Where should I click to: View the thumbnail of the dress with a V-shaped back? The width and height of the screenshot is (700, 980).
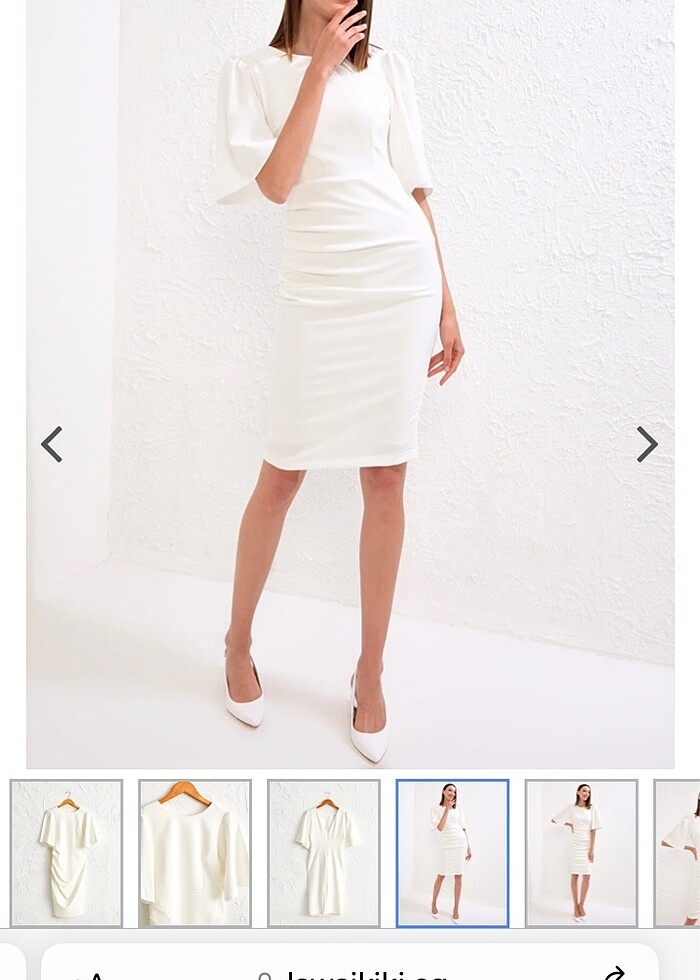point(324,853)
